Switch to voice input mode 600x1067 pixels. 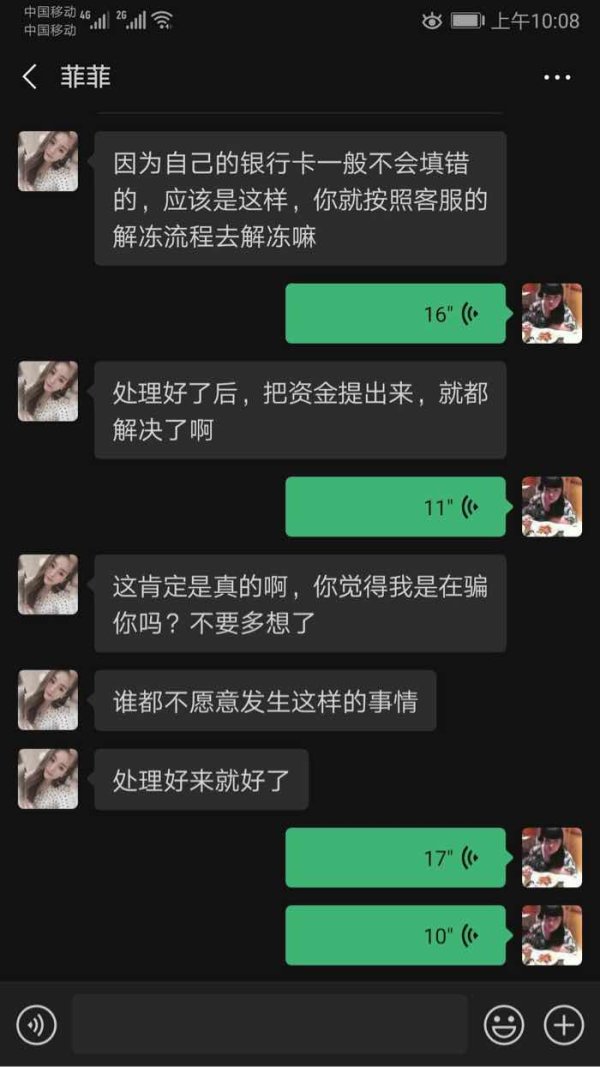point(36,1024)
